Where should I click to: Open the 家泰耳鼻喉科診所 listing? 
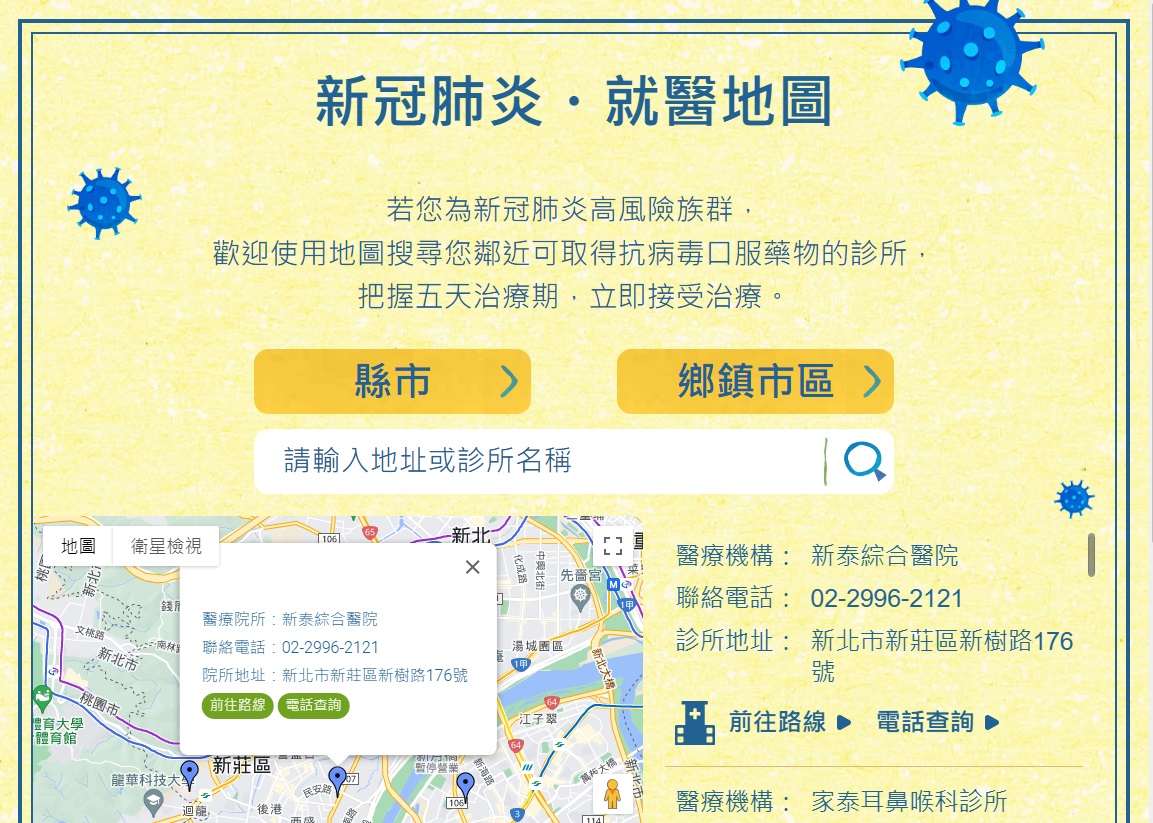[x=908, y=801]
